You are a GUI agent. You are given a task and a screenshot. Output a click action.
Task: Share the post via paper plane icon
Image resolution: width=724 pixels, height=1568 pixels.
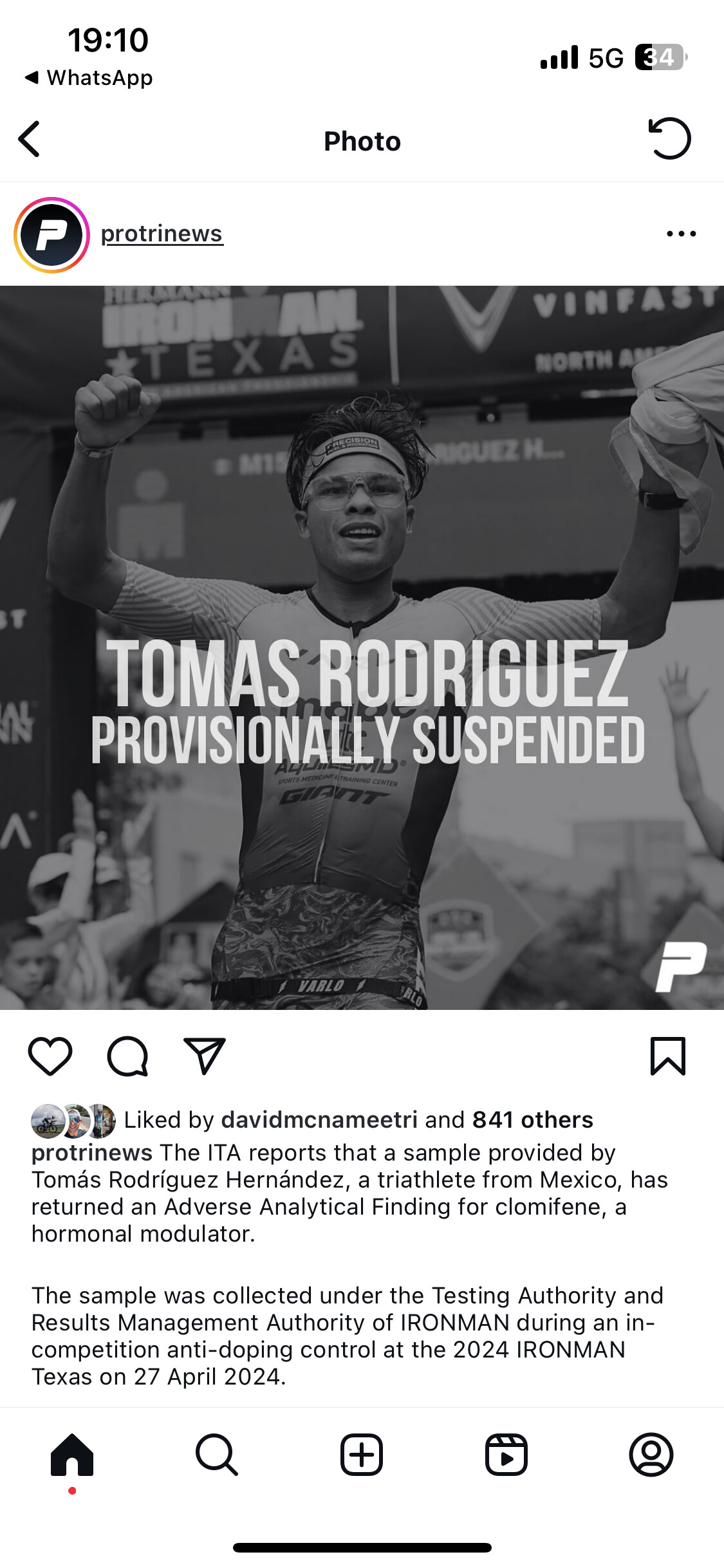(205, 1056)
